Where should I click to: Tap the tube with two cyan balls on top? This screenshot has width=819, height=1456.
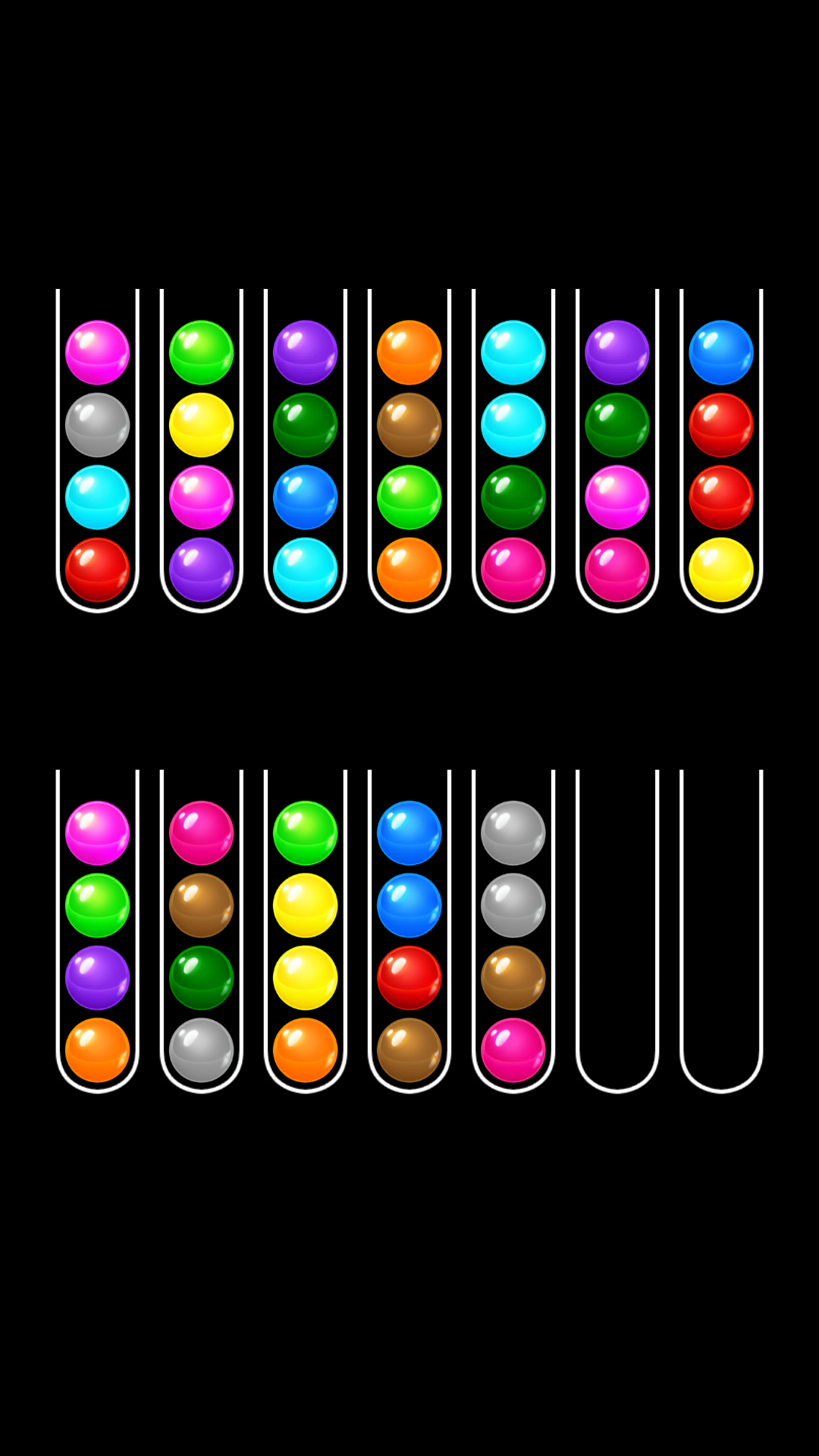tap(513, 455)
